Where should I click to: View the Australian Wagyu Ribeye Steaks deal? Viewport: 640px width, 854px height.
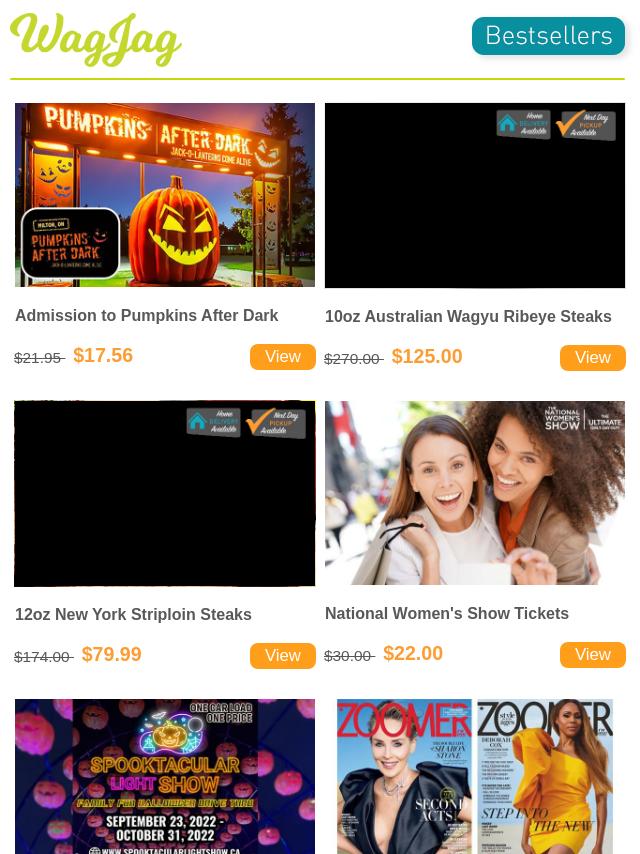point(592,358)
